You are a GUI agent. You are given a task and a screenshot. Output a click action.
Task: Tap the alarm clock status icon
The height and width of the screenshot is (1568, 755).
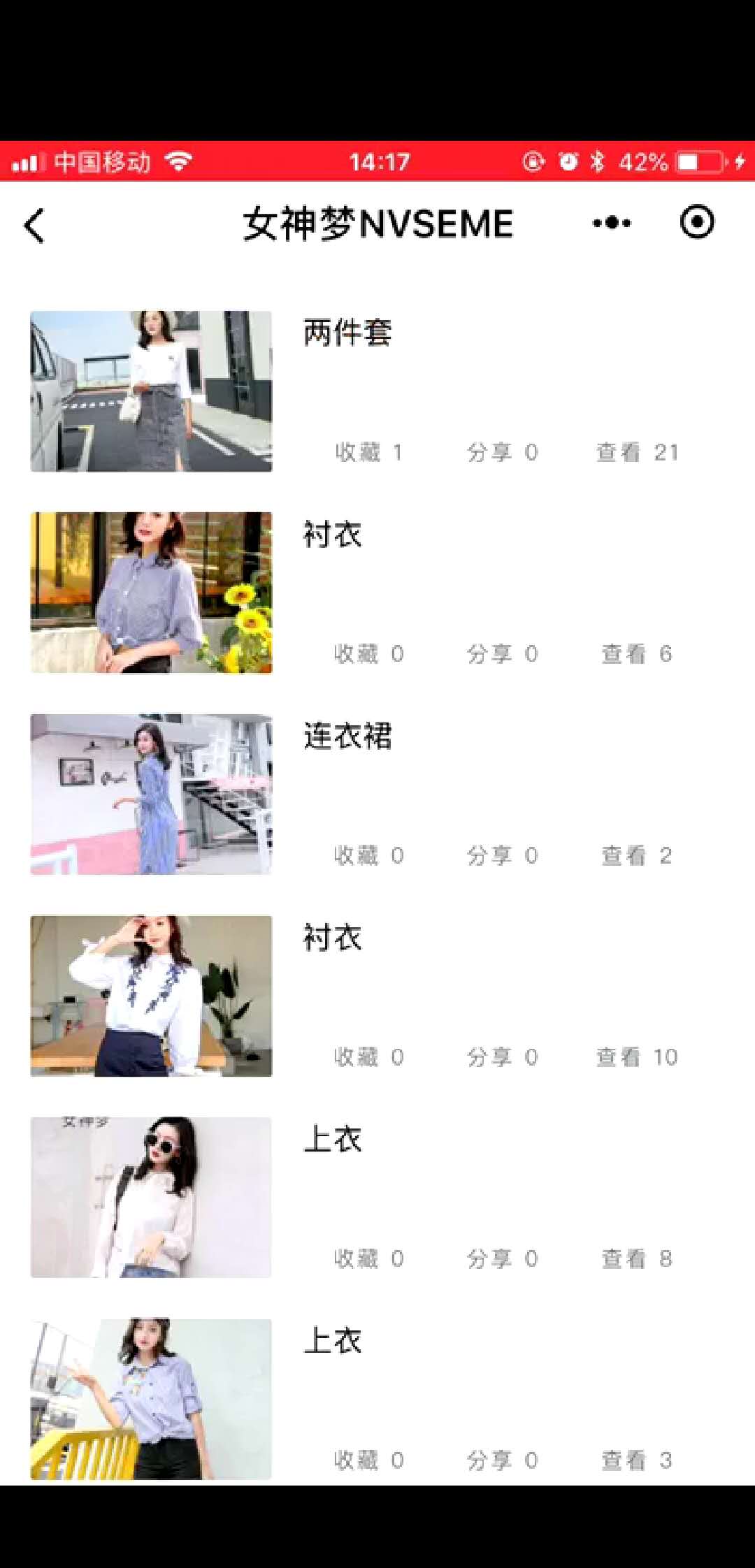pos(568,161)
